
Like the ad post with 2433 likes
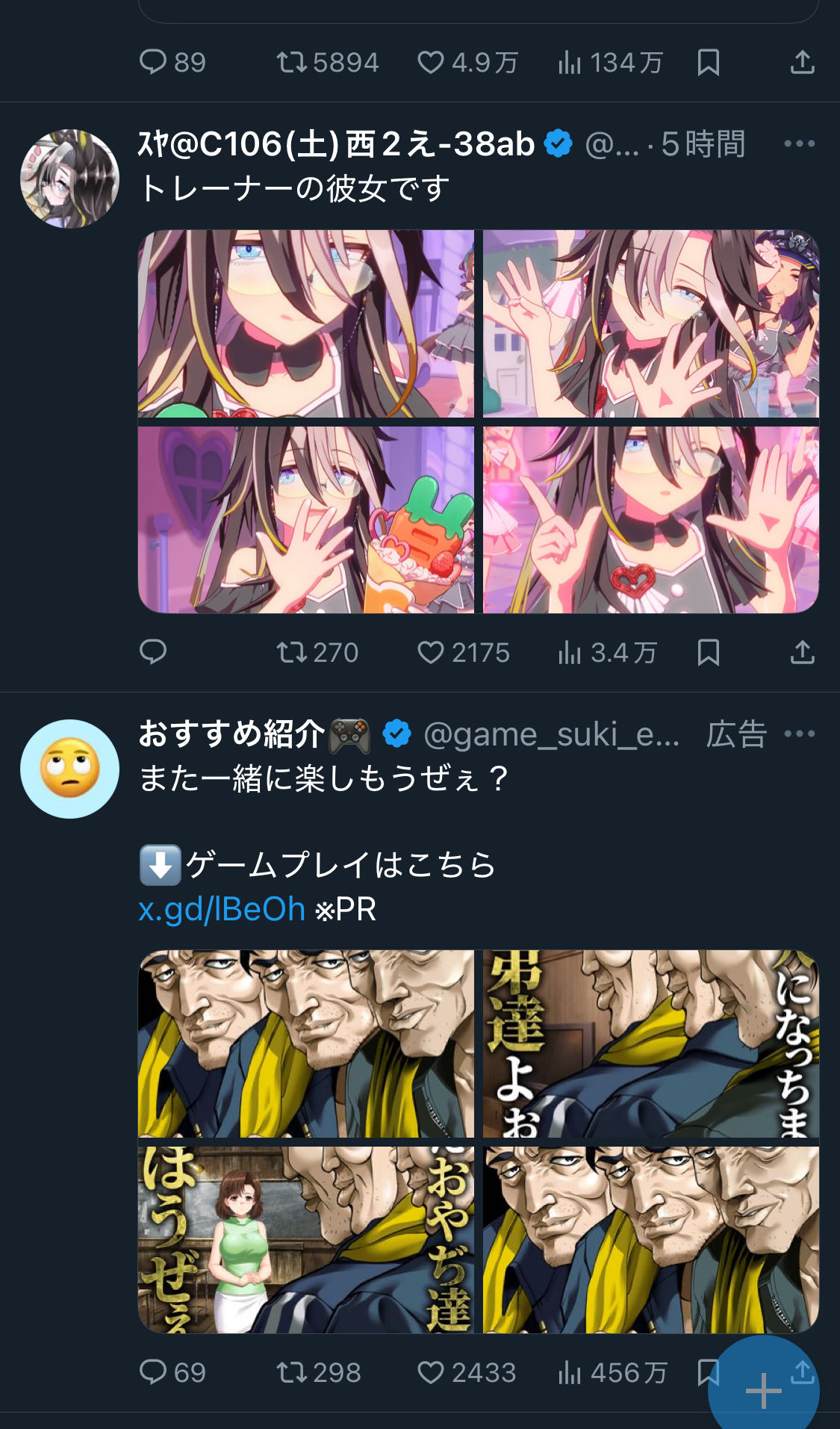[x=467, y=1372]
